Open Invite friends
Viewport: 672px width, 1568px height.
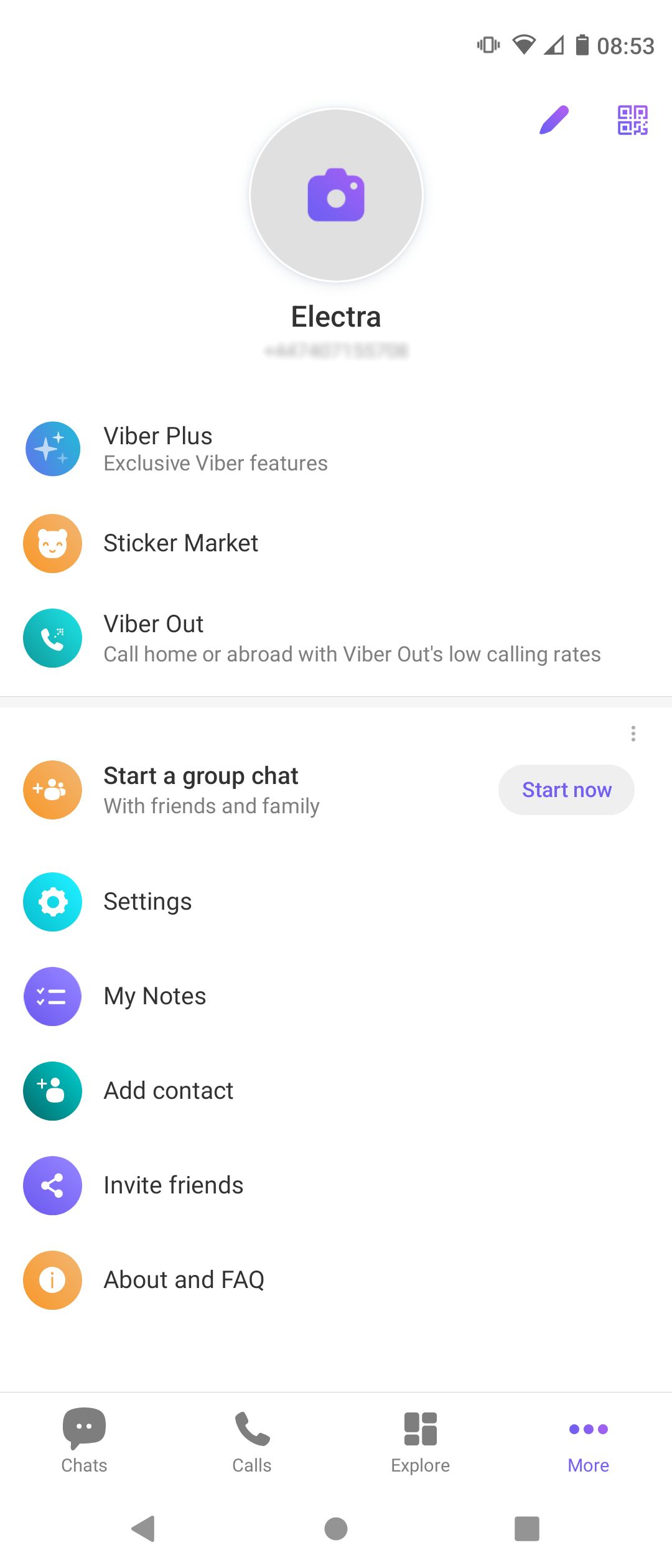174,1185
